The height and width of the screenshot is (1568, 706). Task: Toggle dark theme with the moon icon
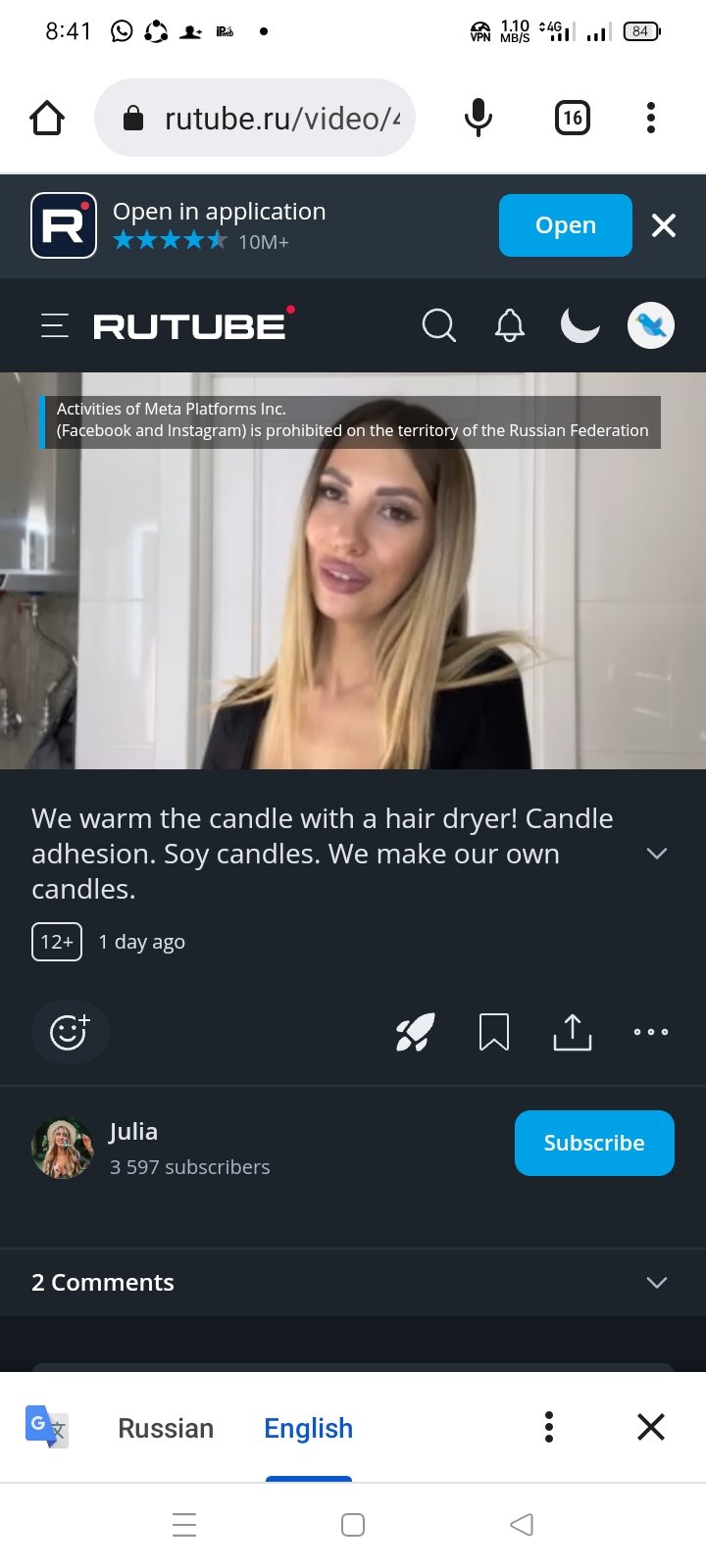click(x=580, y=325)
